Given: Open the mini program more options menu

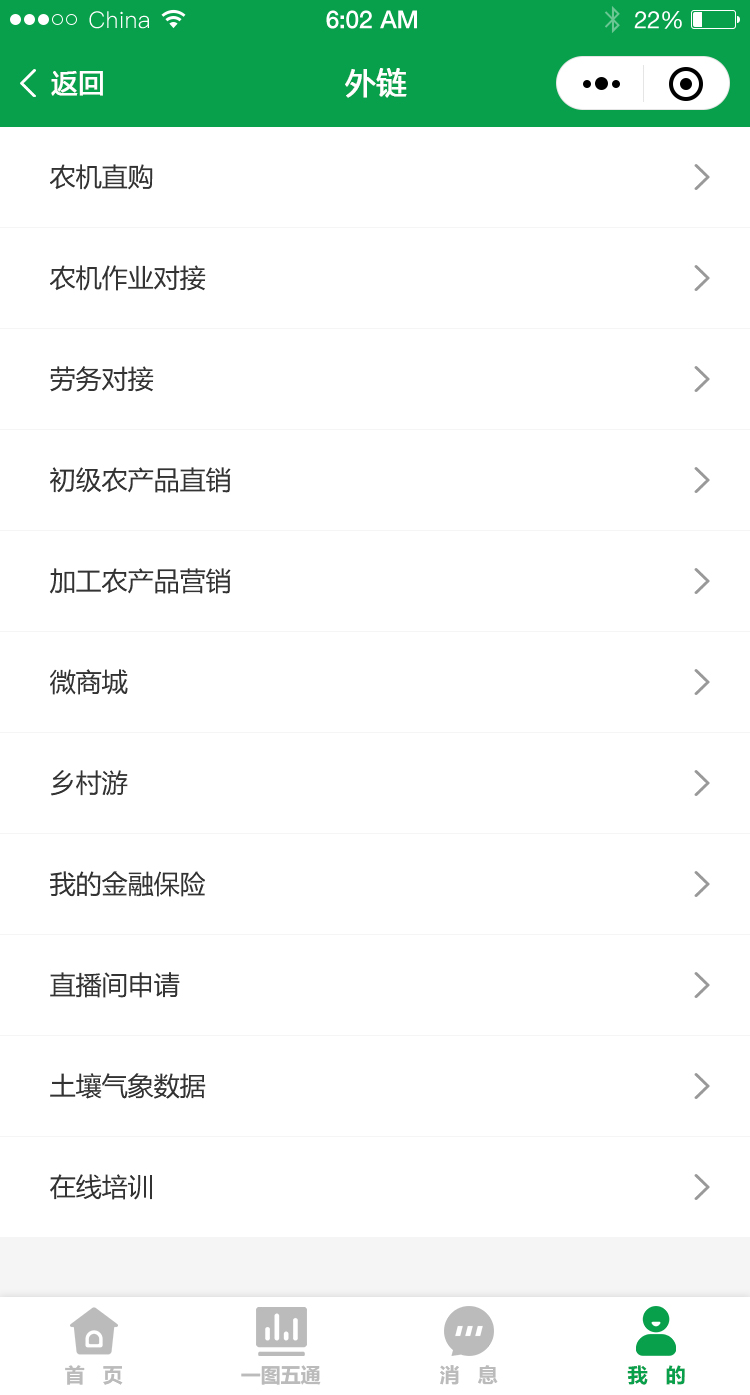Looking at the screenshot, I should pyautogui.click(x=601, y=84).
